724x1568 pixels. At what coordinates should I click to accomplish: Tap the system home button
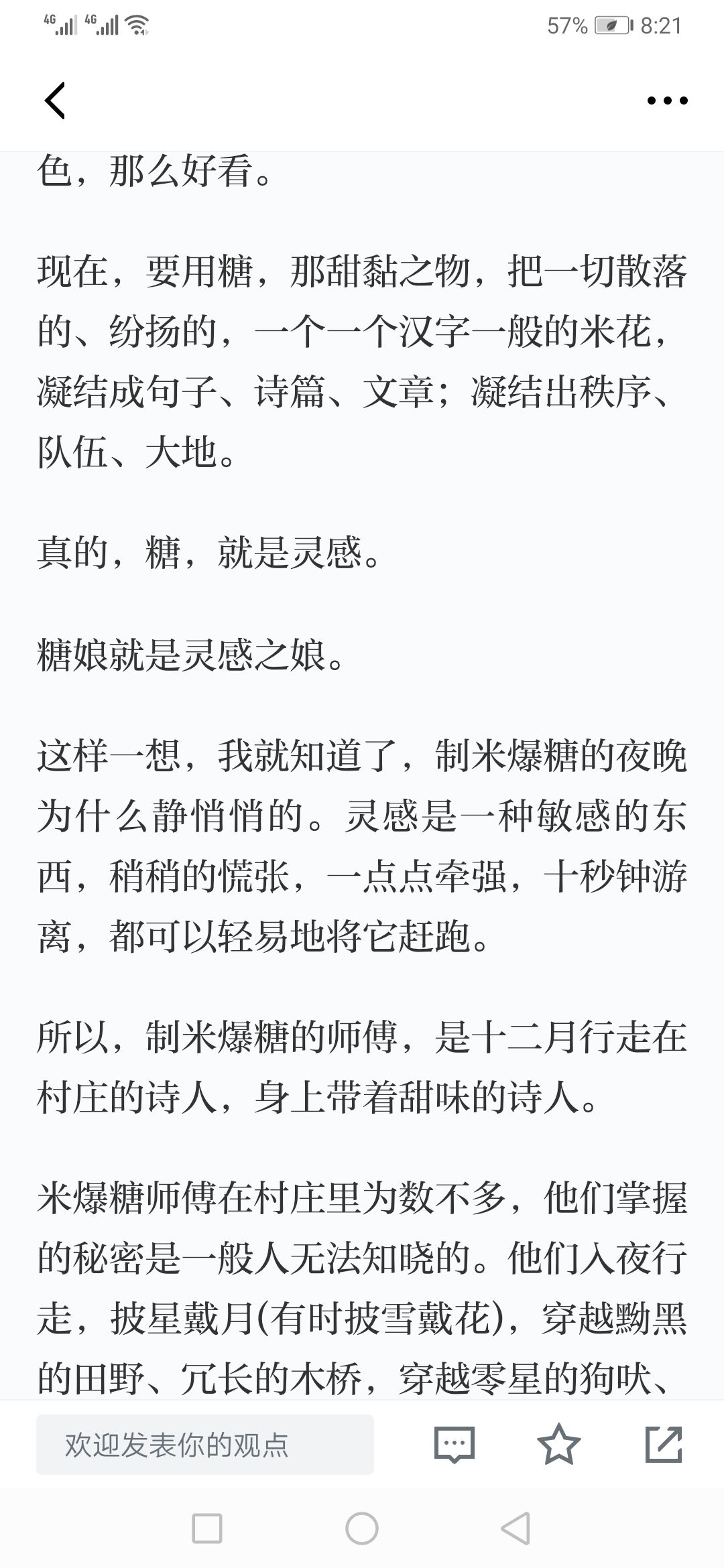(x=362, y=1528)
